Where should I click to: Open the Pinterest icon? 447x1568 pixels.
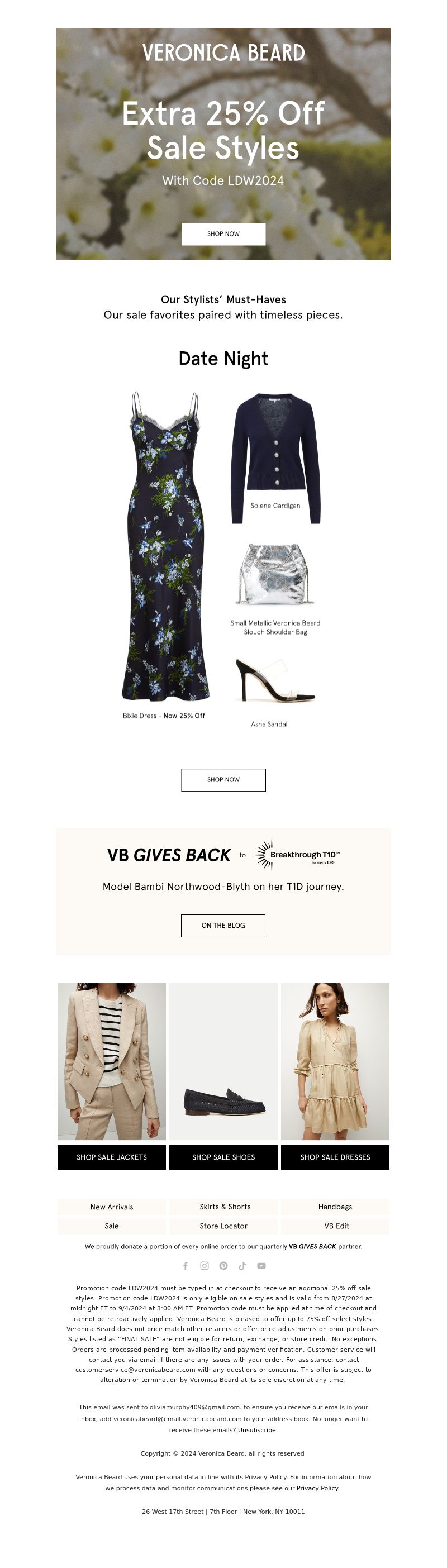(223, 1265)
